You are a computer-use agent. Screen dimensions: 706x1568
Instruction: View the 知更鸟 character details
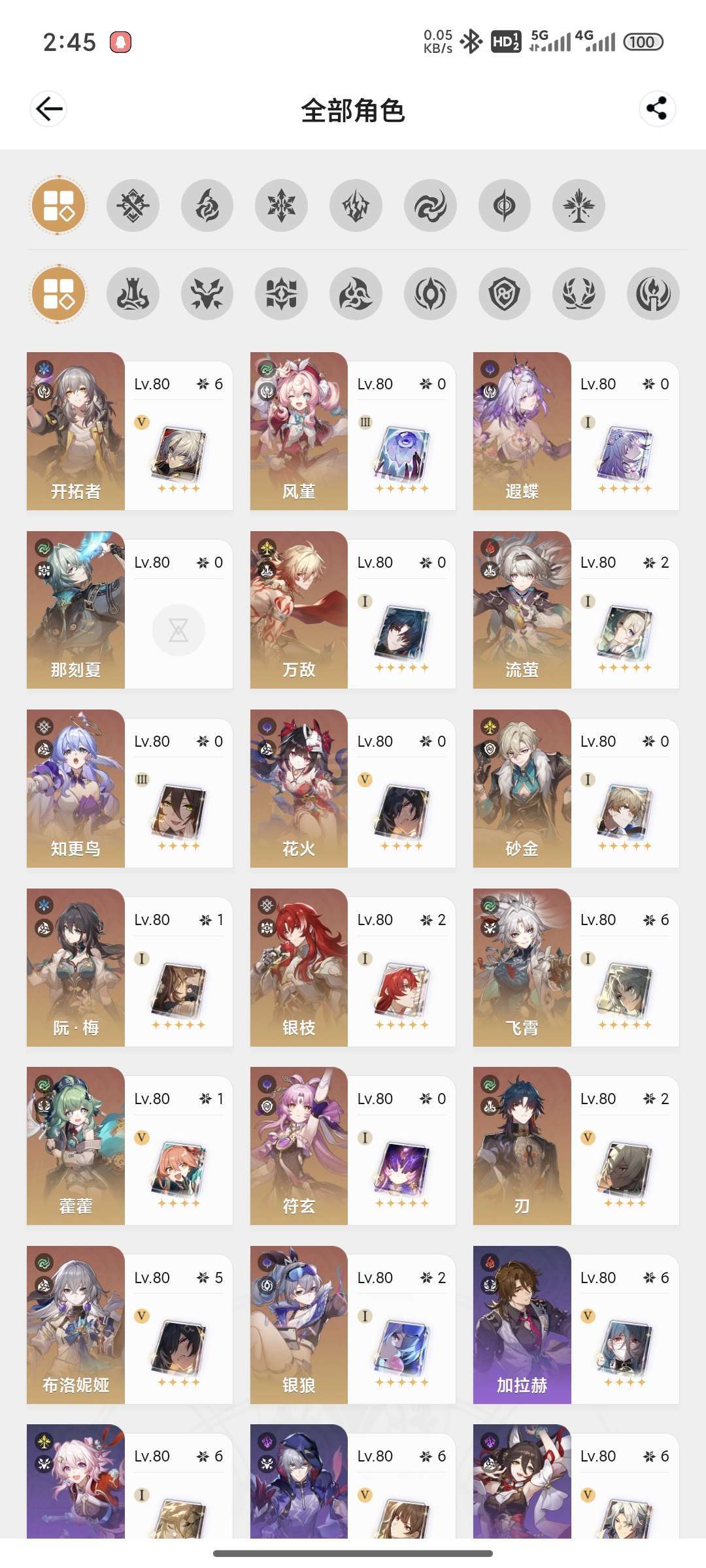[x=129, y=789]
